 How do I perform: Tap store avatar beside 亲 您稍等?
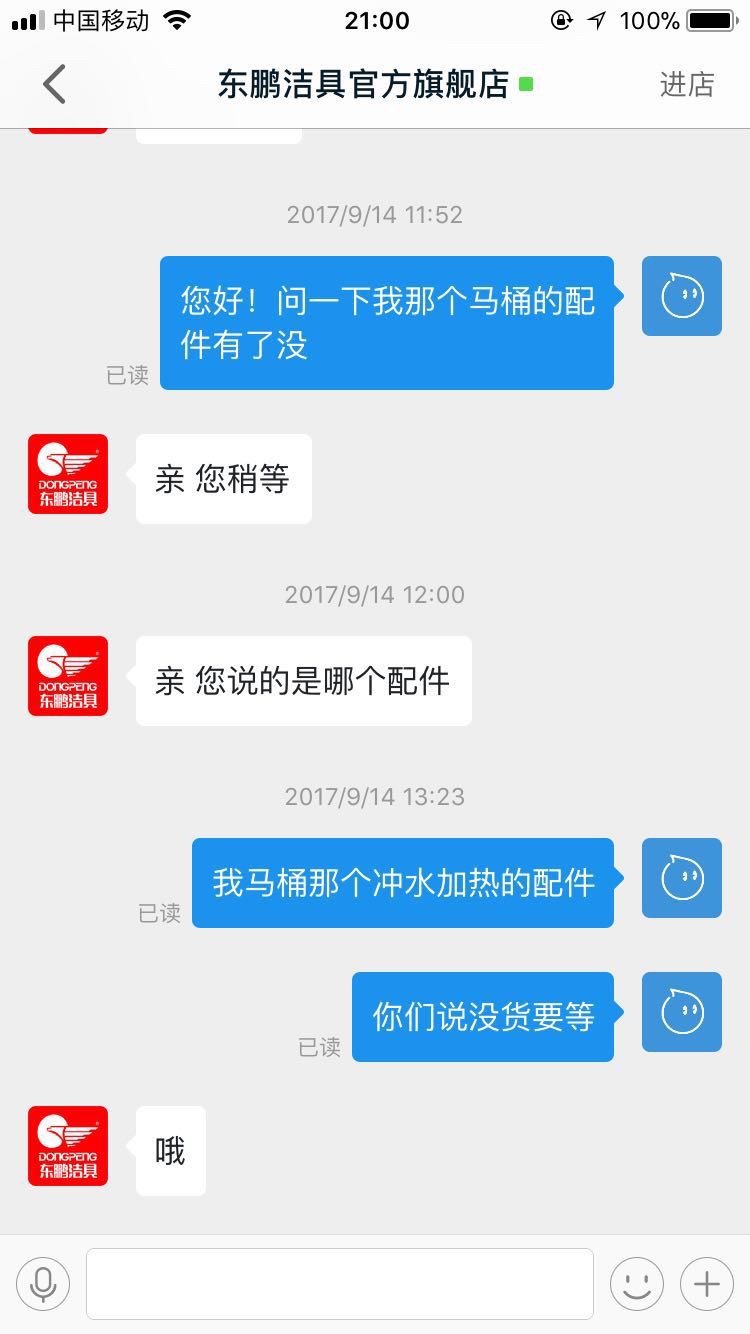click(x=68, y=474)
